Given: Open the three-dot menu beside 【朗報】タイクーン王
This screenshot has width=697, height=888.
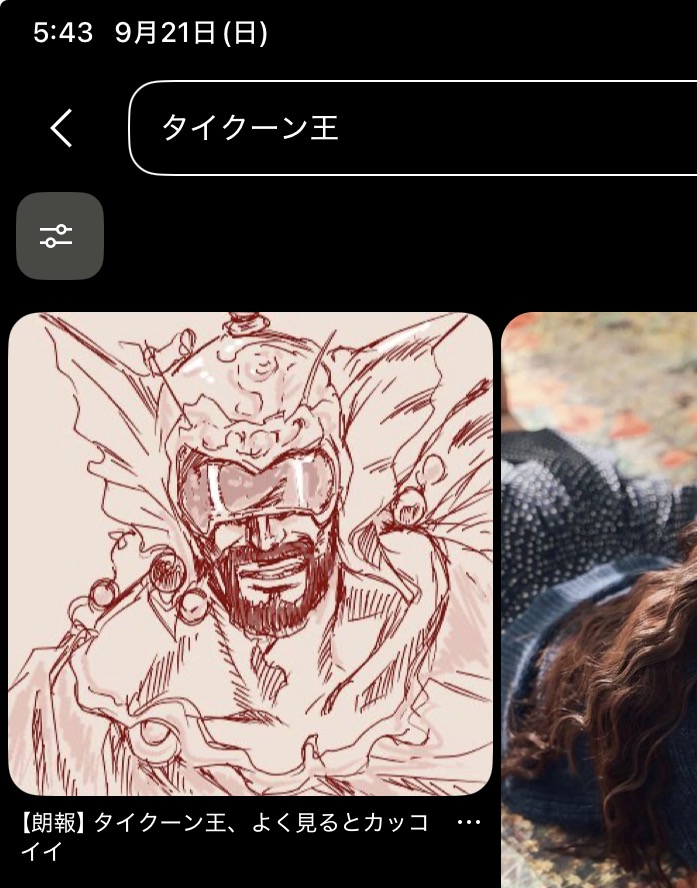Looking at the screenshot, I should [468, 822].
